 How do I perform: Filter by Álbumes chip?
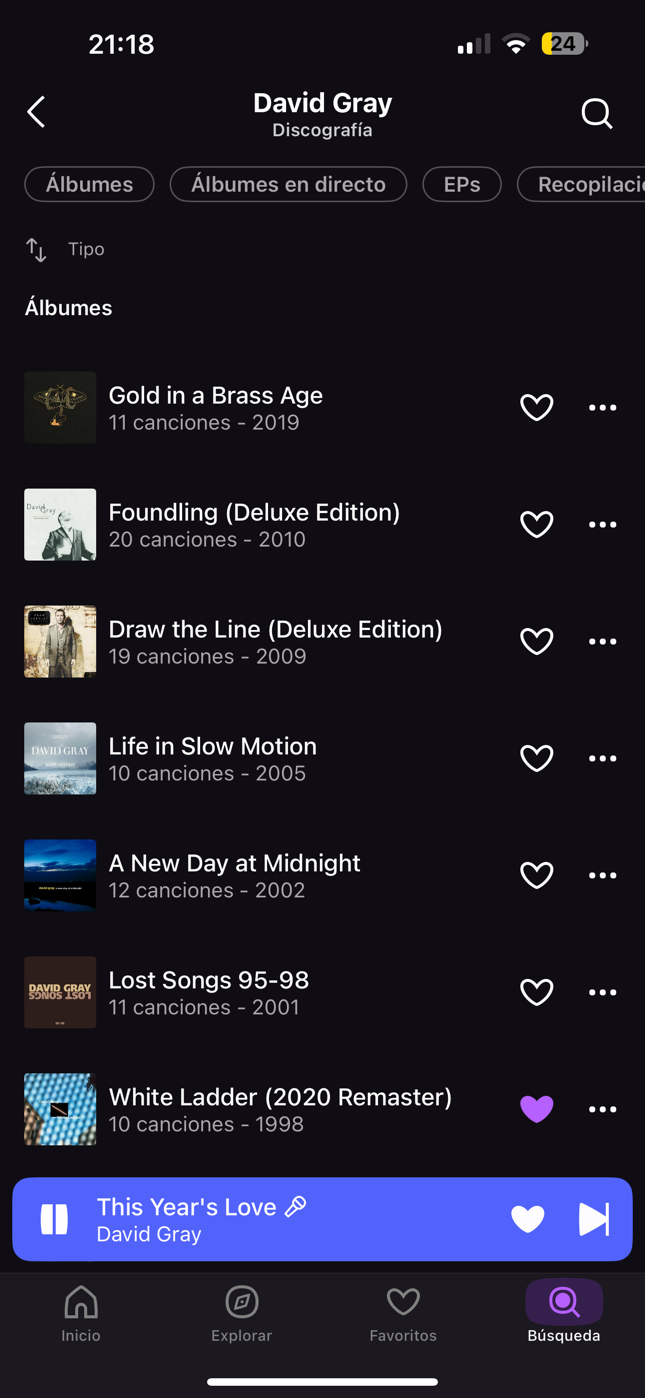click(89, 184)
